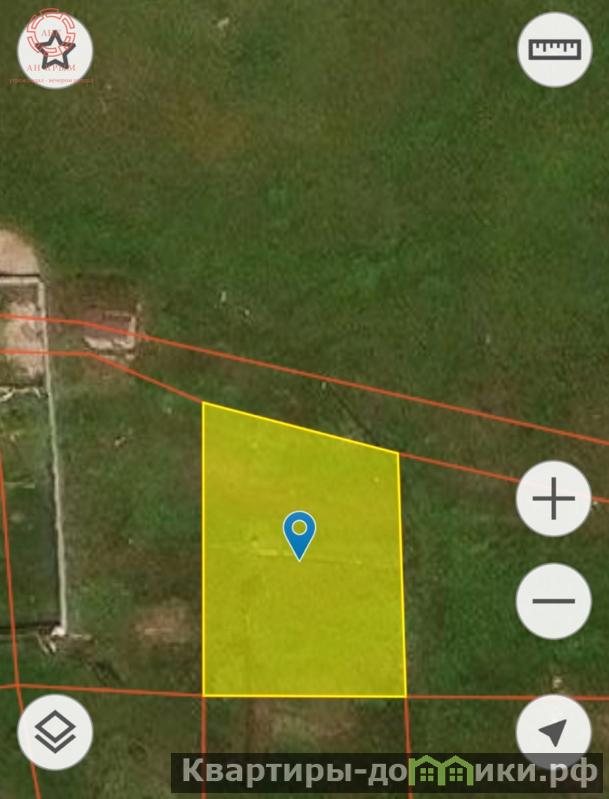Zoom in with the plus button
The image size is (609, 799).
tap(553, 498)
